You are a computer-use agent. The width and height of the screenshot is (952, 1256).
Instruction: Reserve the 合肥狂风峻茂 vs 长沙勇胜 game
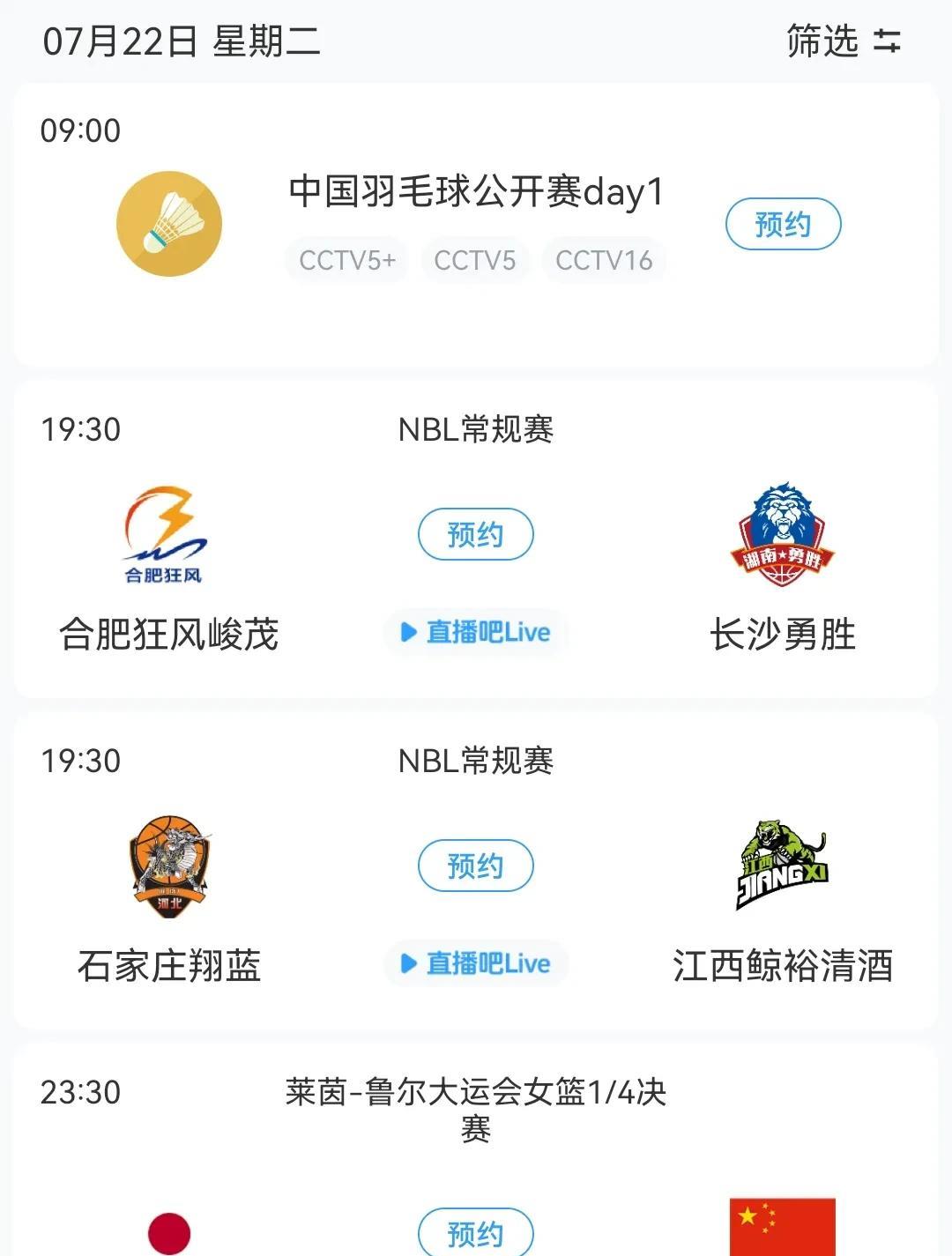pyautogui.click(x=475, y=534)
